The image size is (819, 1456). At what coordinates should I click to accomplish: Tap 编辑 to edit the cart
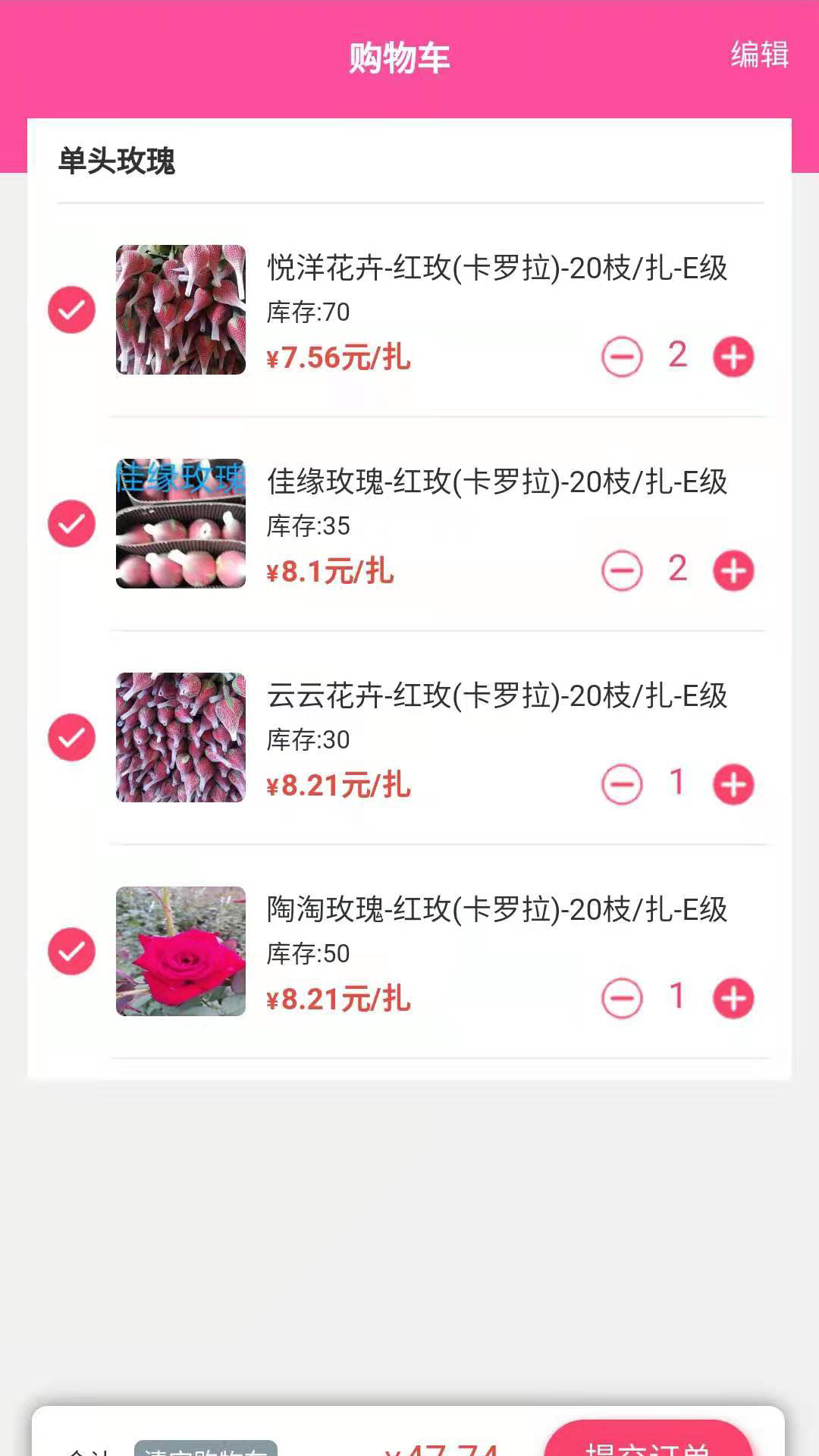[759, 55]
